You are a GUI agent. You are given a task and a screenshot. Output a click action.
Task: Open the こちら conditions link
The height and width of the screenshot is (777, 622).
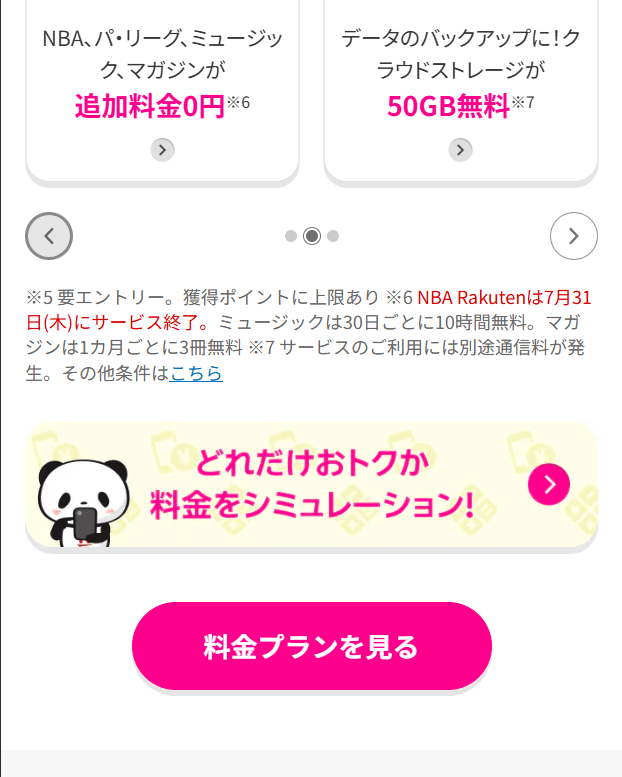tap(196, 374)
